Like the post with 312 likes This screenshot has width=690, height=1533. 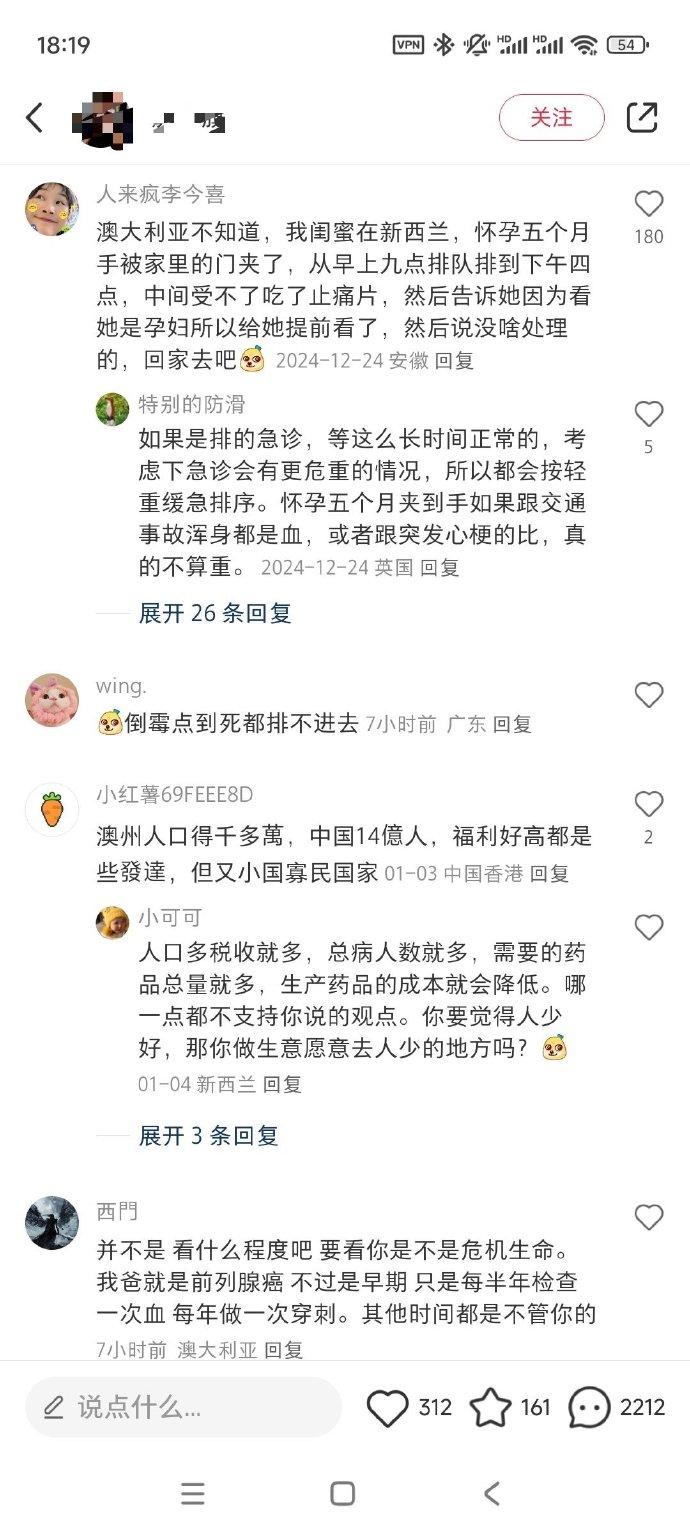click(x=388, y=1408)
